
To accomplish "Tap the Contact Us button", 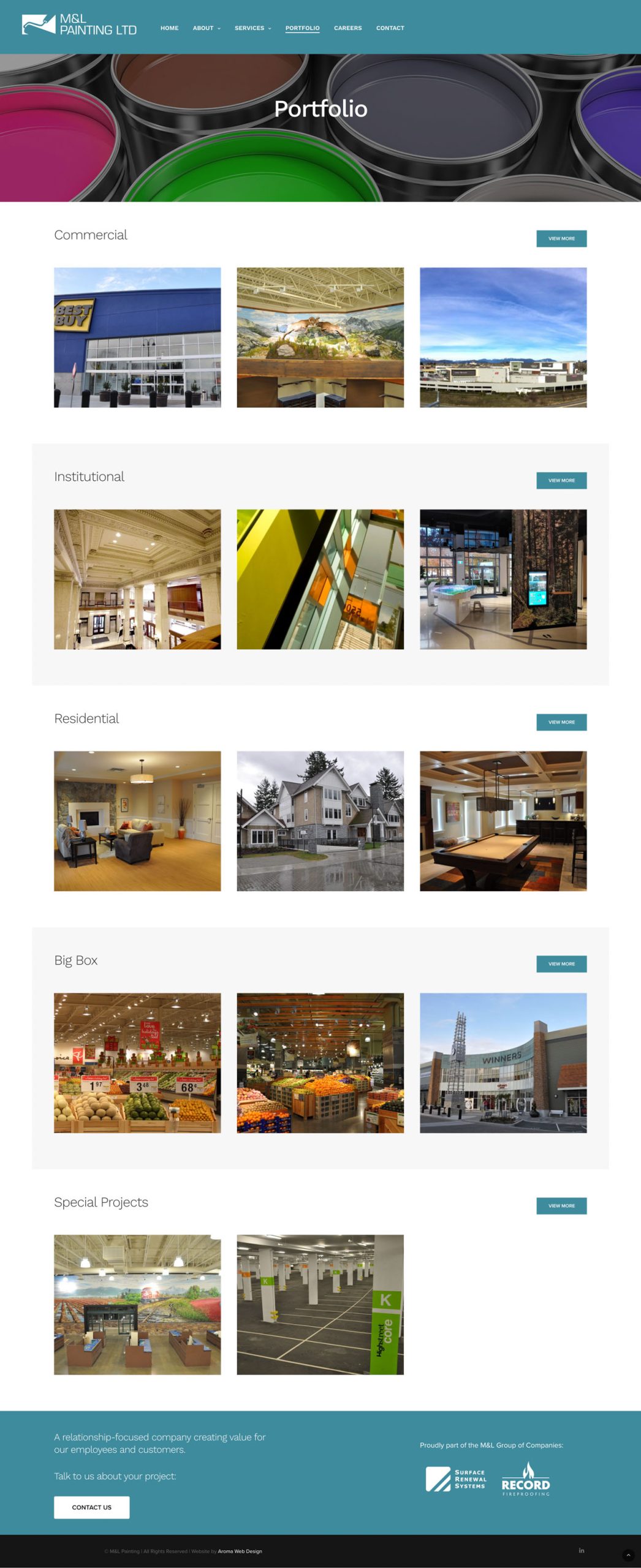I will coord(91,1507).
